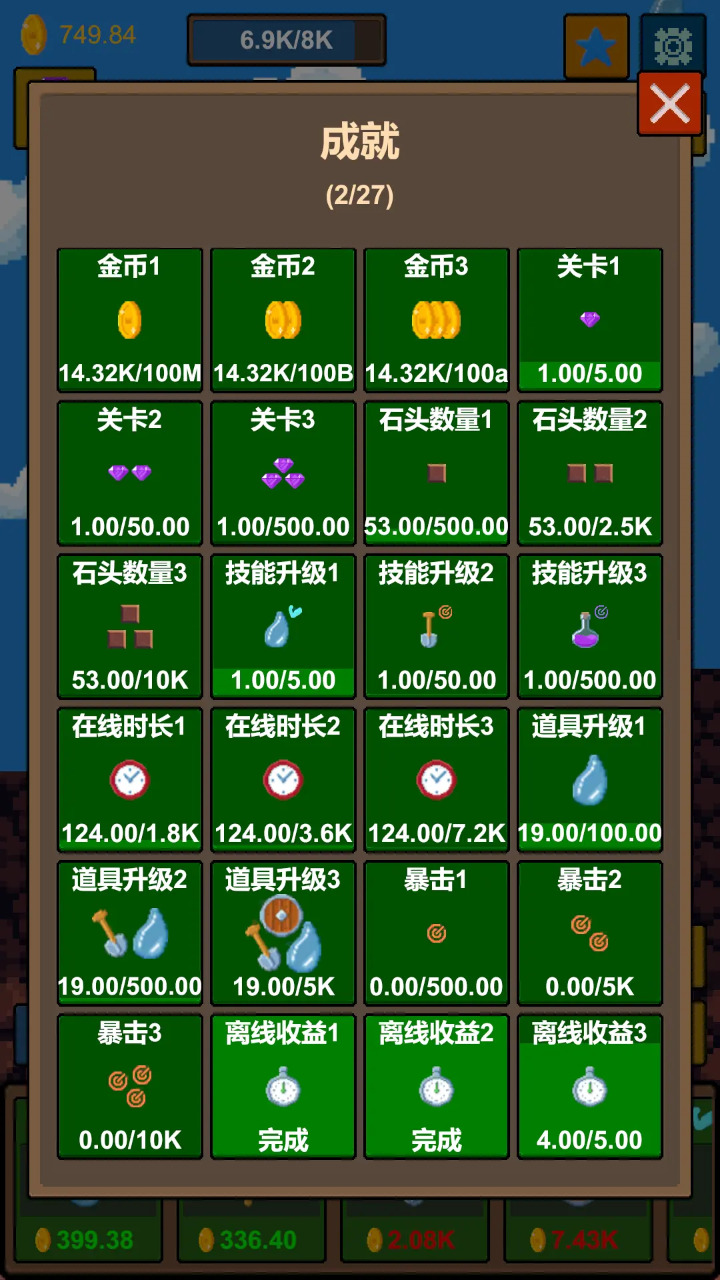Click the triple gold coins icon on 金币3

436,318
